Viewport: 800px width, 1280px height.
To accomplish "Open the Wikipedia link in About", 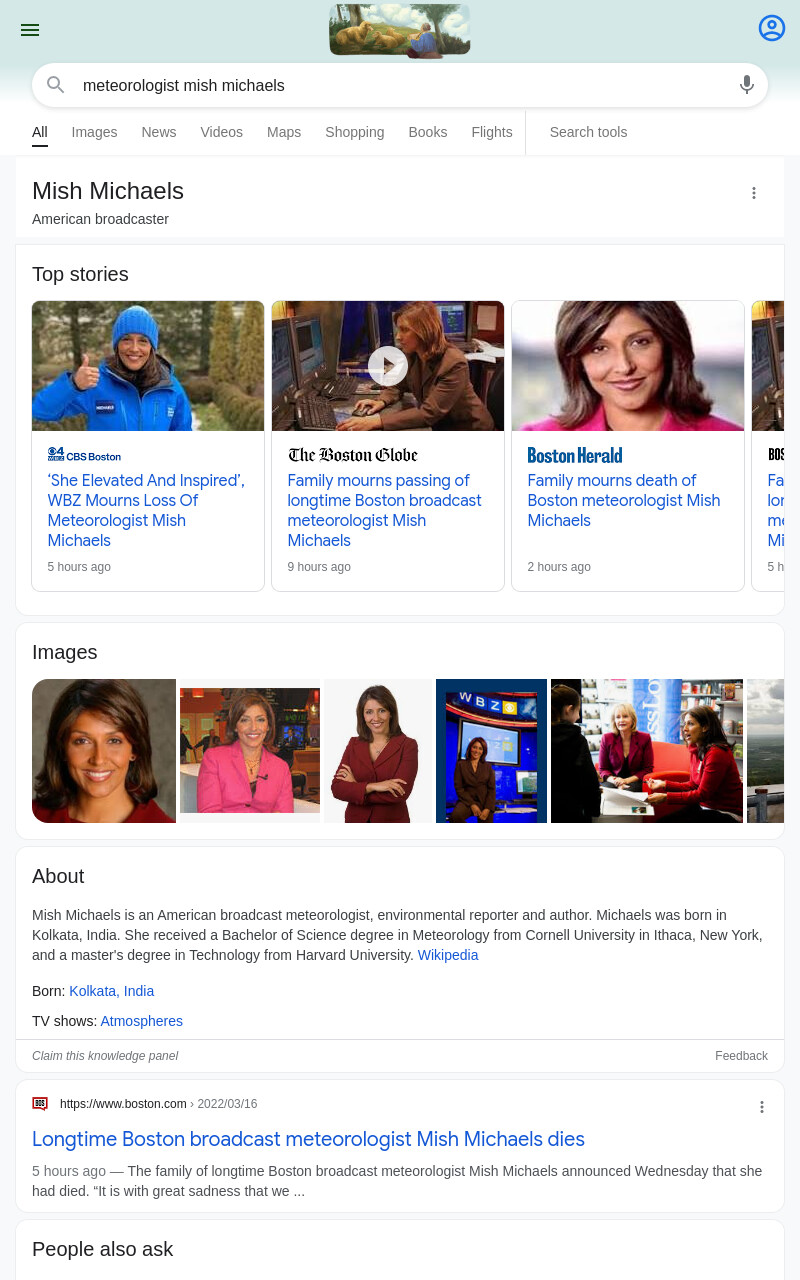I will click(x=448, y=955).
